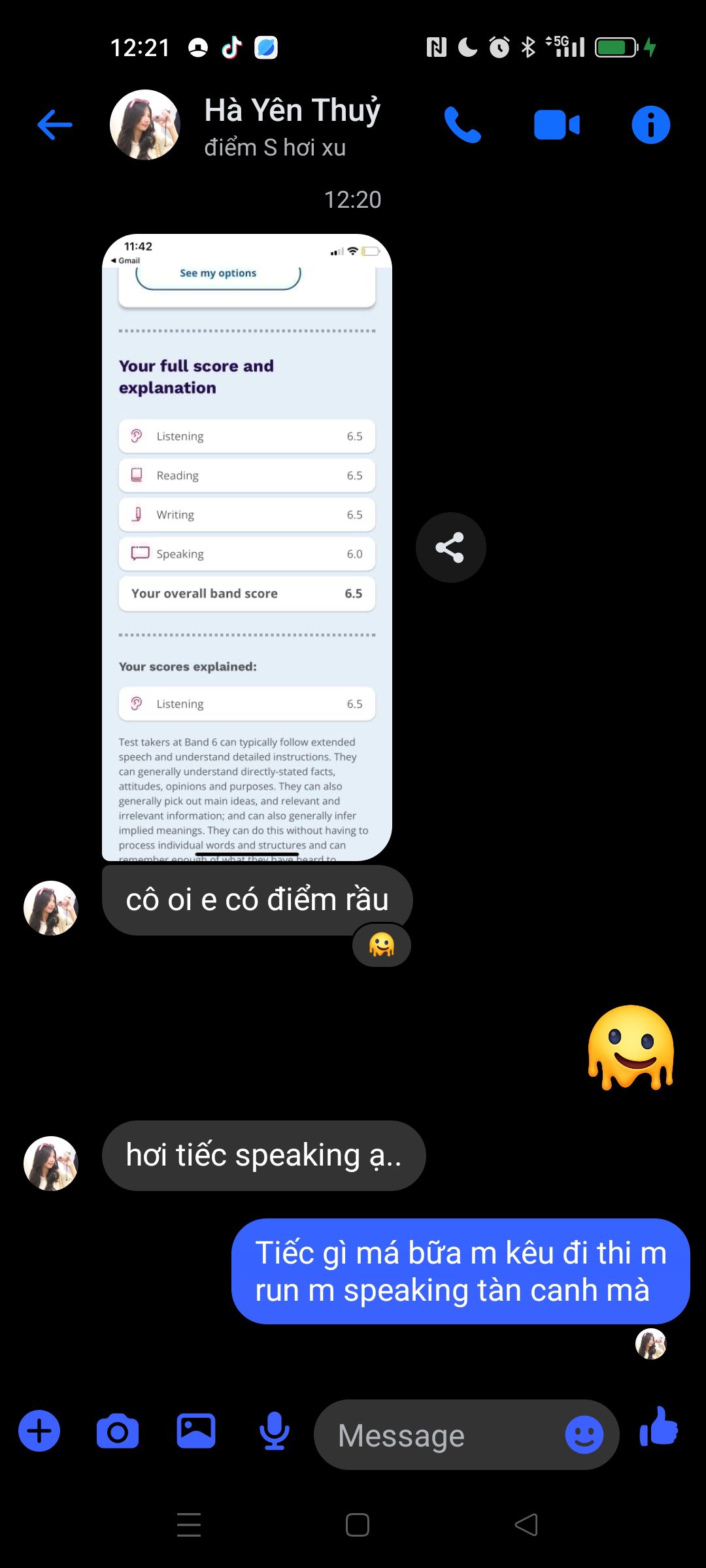This screenshot has height=1568, width=706.
Task: Open the camera to take a photo
Action: coord(118,1431)
